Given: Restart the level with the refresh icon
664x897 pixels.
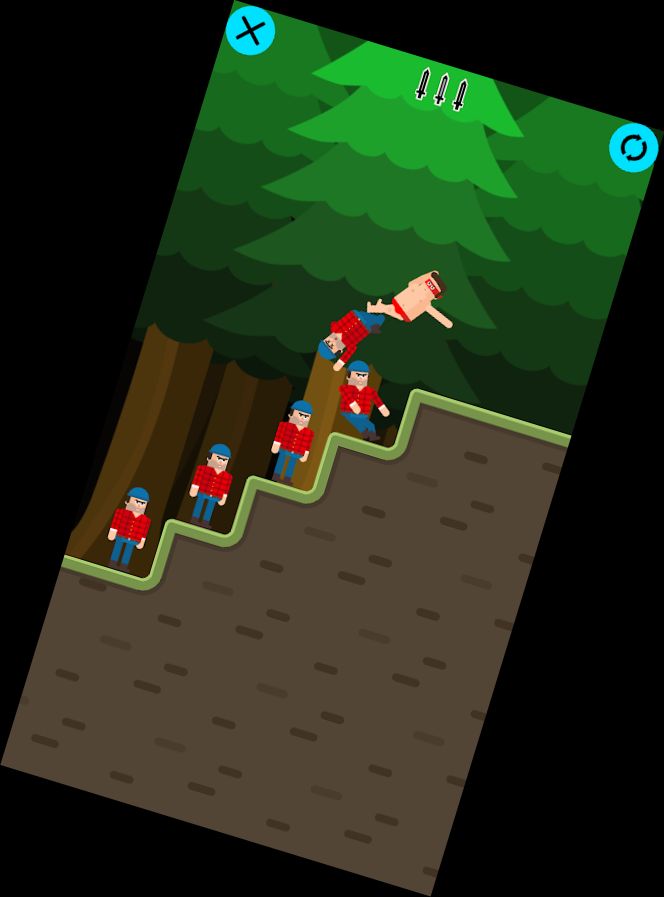Looking at the screenshot, I should tap(634, 148).
